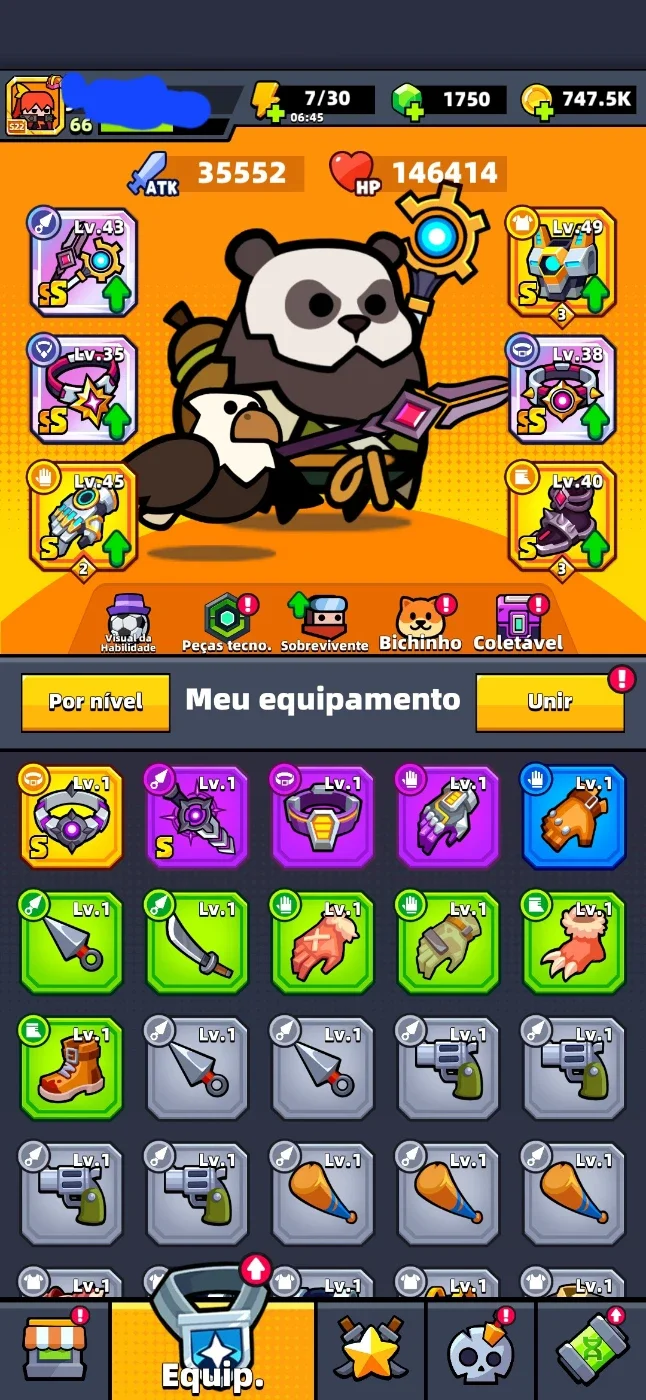Open equipped Lv.40 boots slot
The height and width of the screenshot is (1400, 646).
(561, 516)
